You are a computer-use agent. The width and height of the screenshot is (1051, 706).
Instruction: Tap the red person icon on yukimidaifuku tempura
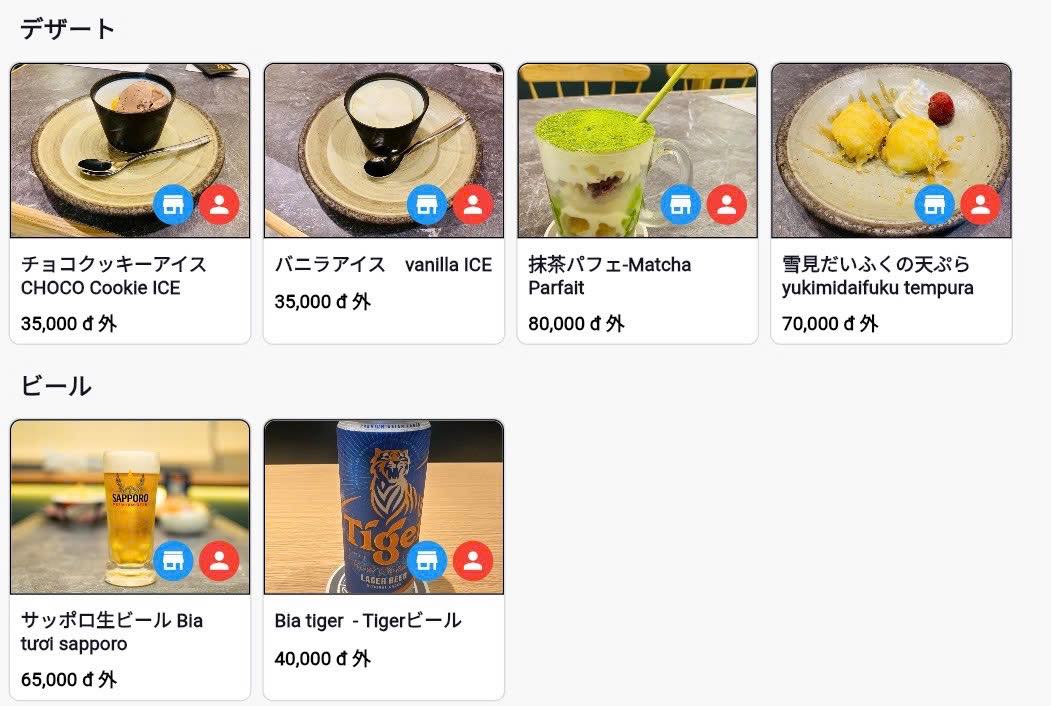[981, 205]
